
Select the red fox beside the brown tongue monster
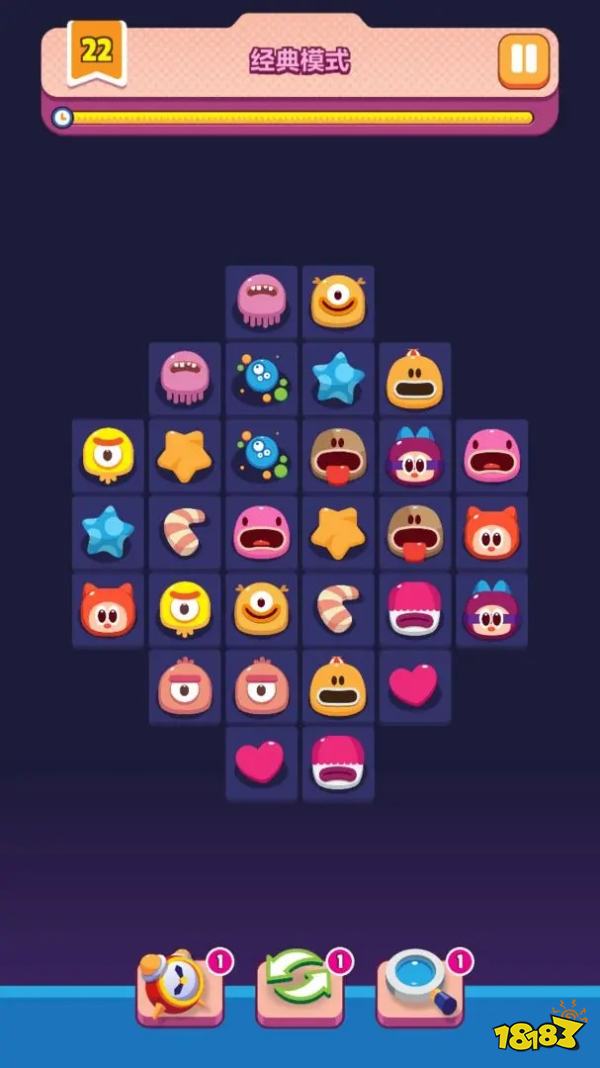(491, 533)
